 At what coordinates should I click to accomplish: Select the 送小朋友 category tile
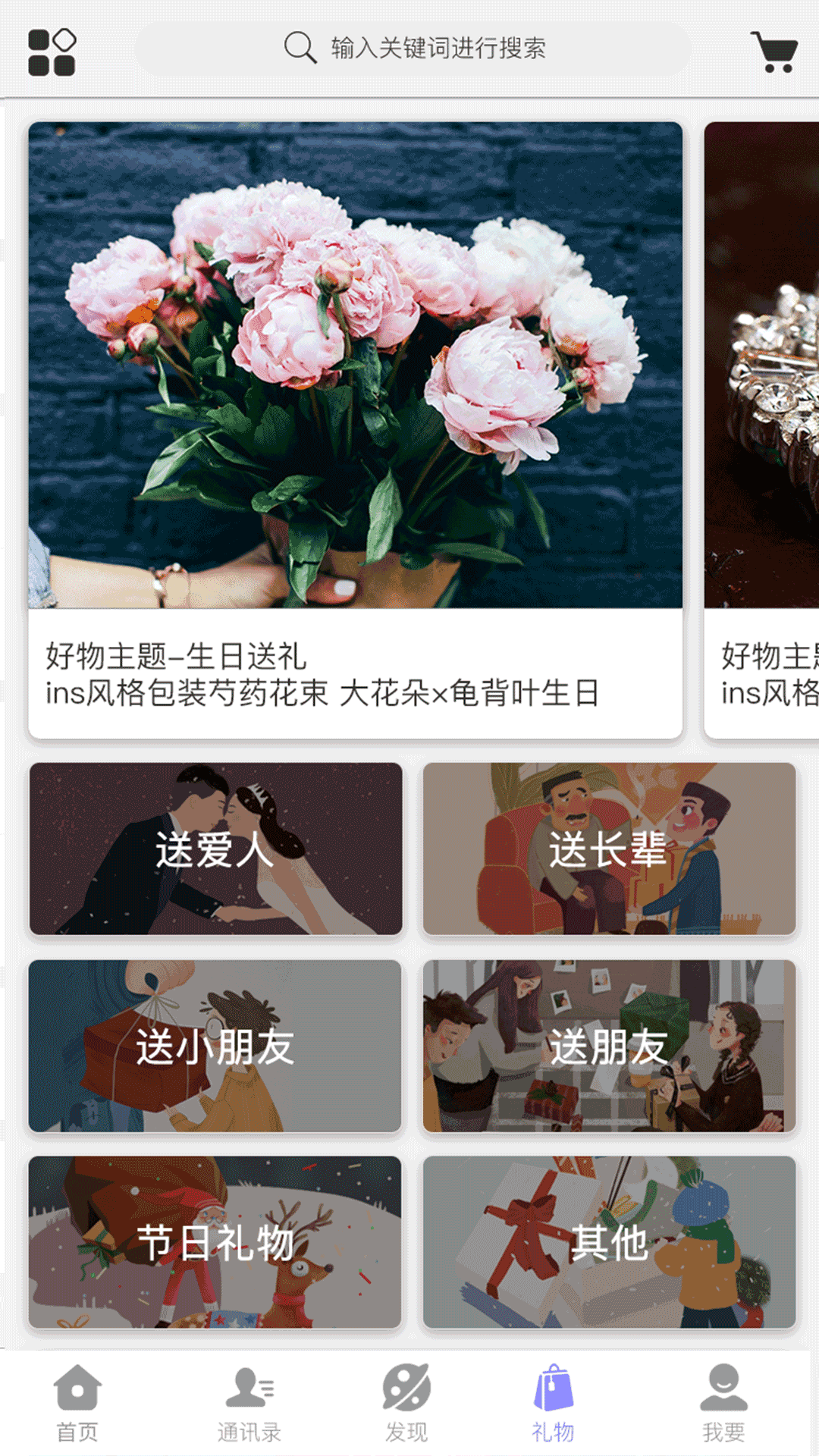(215, 1046)
